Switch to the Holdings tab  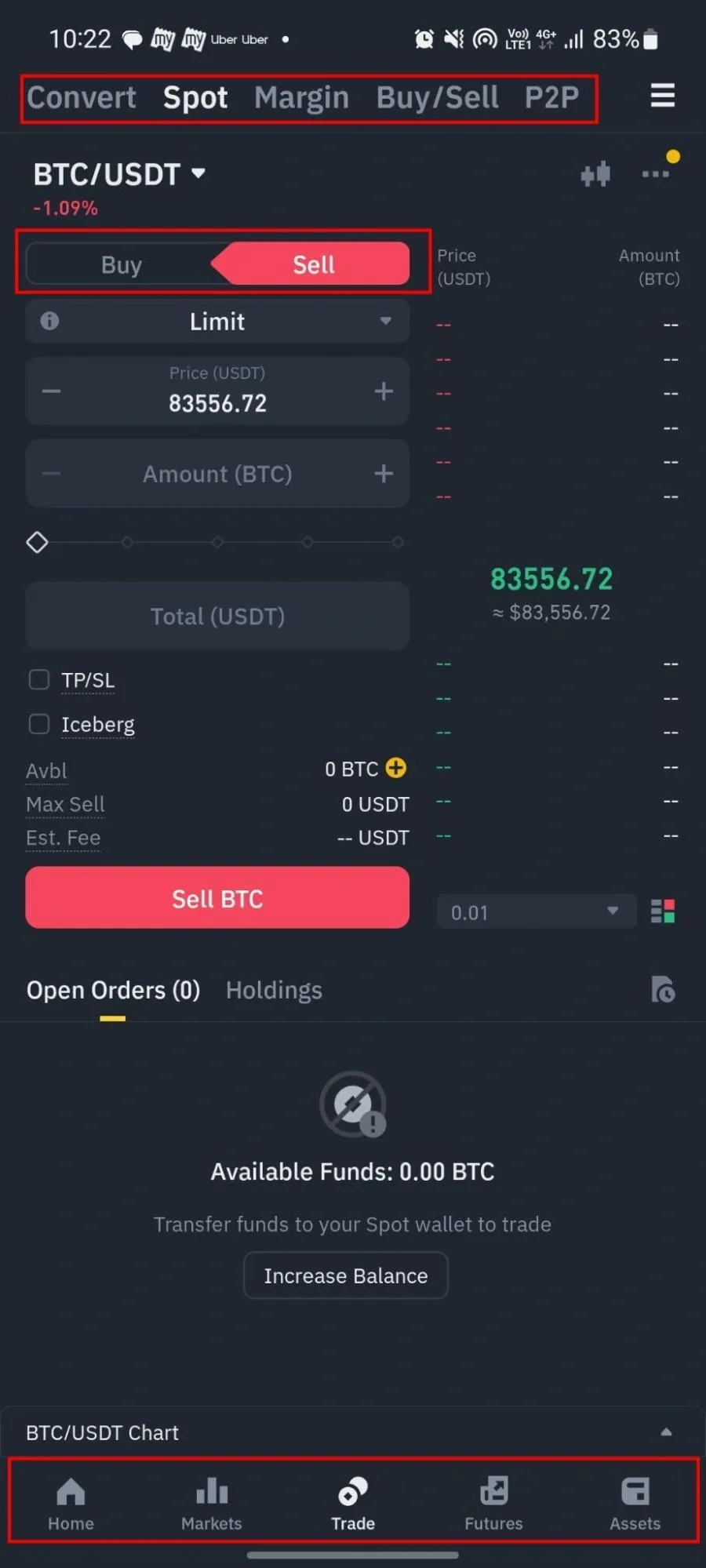(x=274, y=991)
